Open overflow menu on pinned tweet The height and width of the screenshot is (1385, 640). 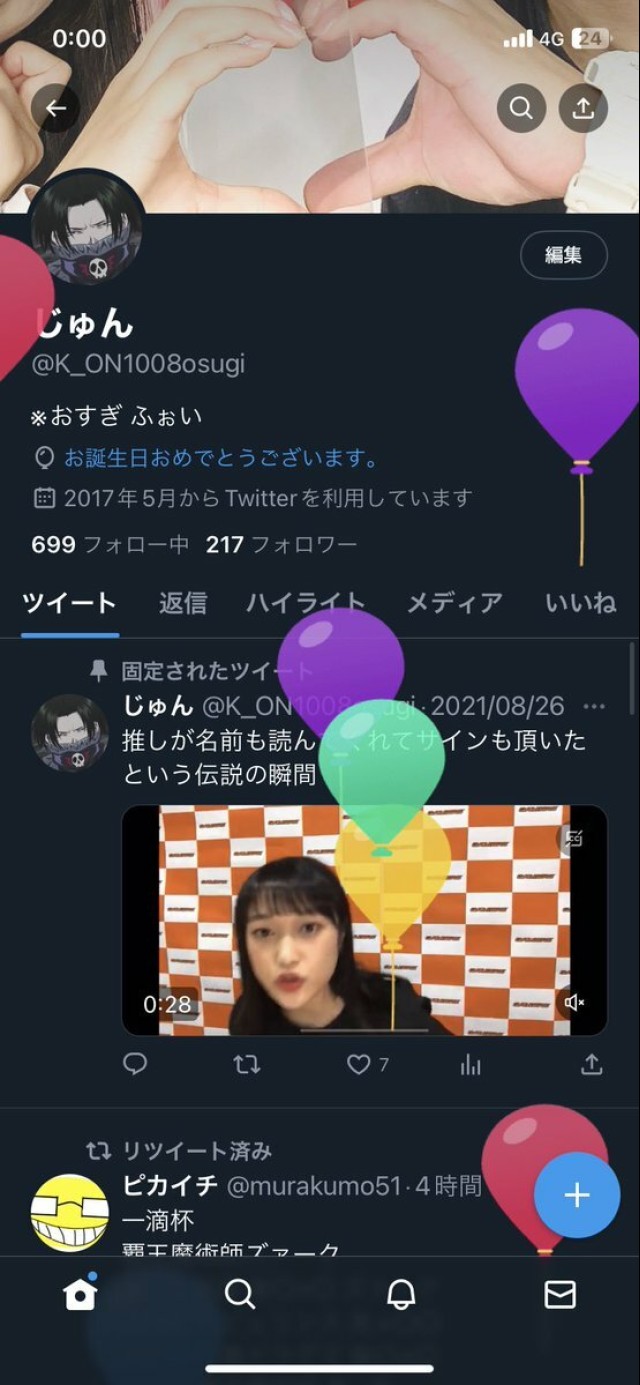click(594, 707)
